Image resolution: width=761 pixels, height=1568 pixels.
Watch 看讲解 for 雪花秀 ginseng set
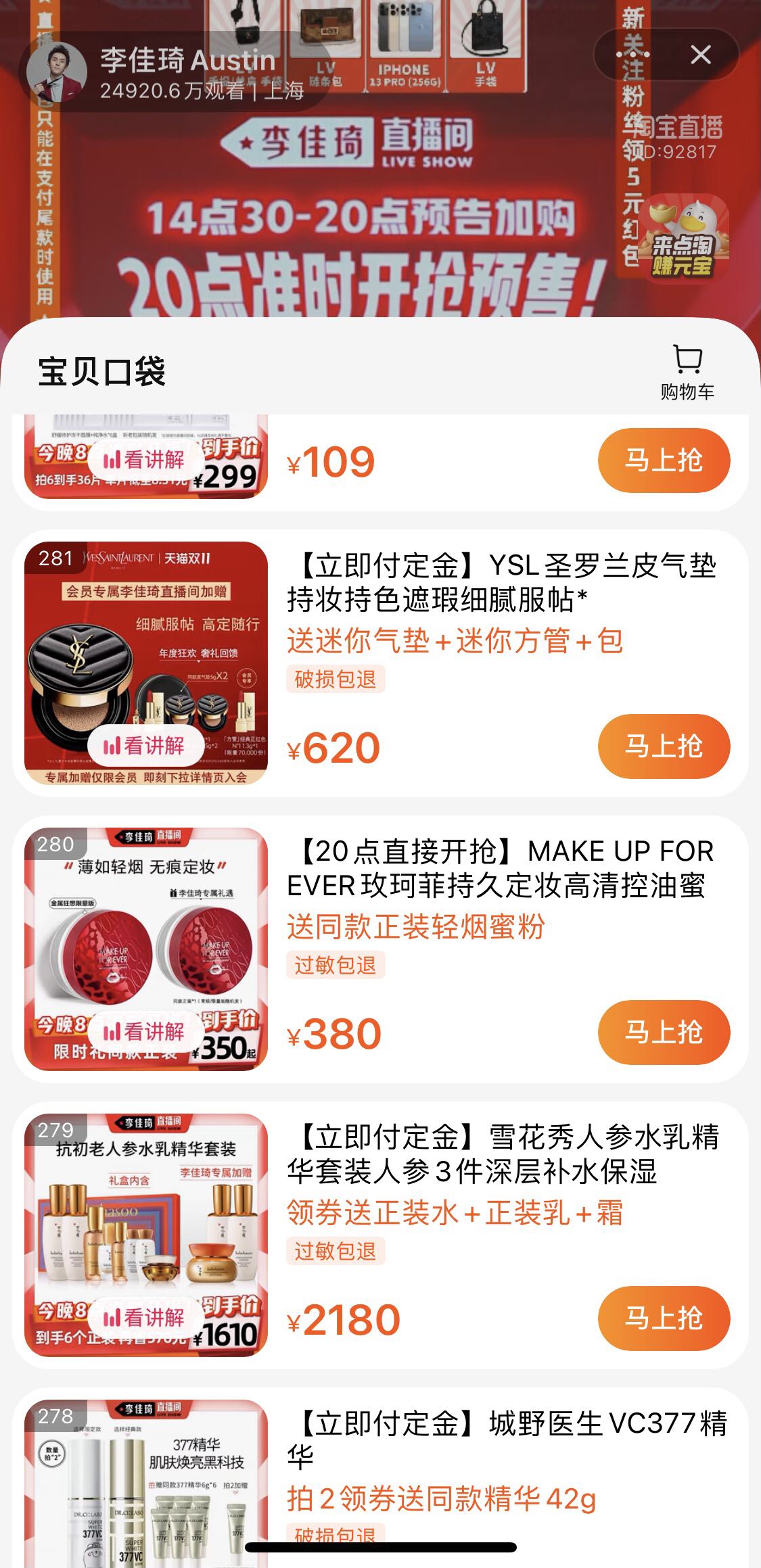click(x=145, y=1317)
